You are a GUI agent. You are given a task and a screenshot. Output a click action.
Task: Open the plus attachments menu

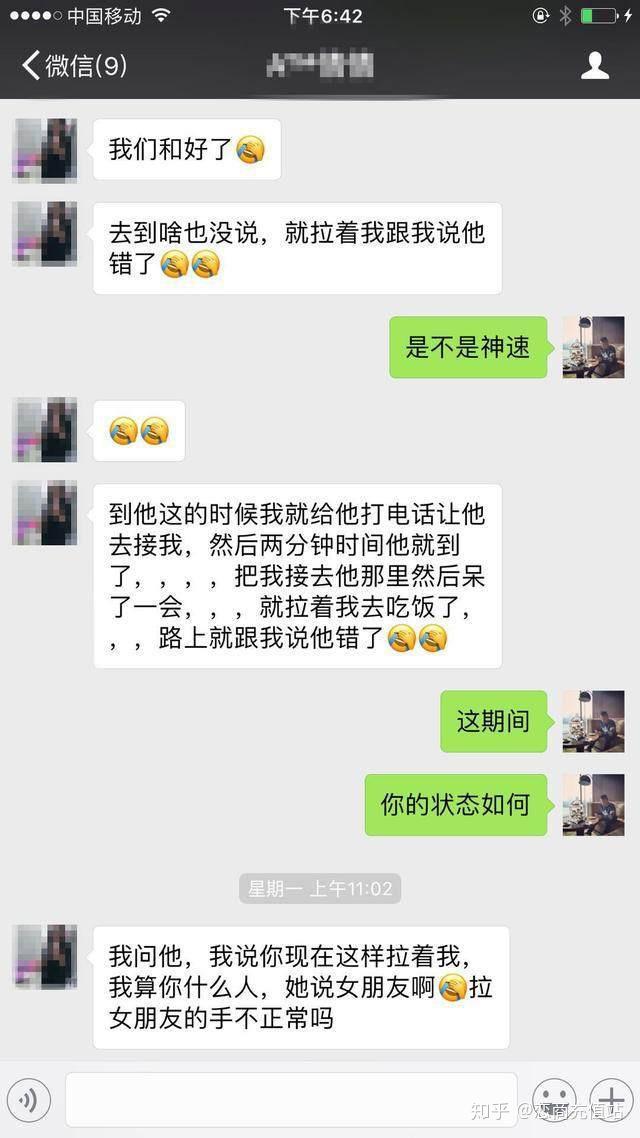(609, 1100)
